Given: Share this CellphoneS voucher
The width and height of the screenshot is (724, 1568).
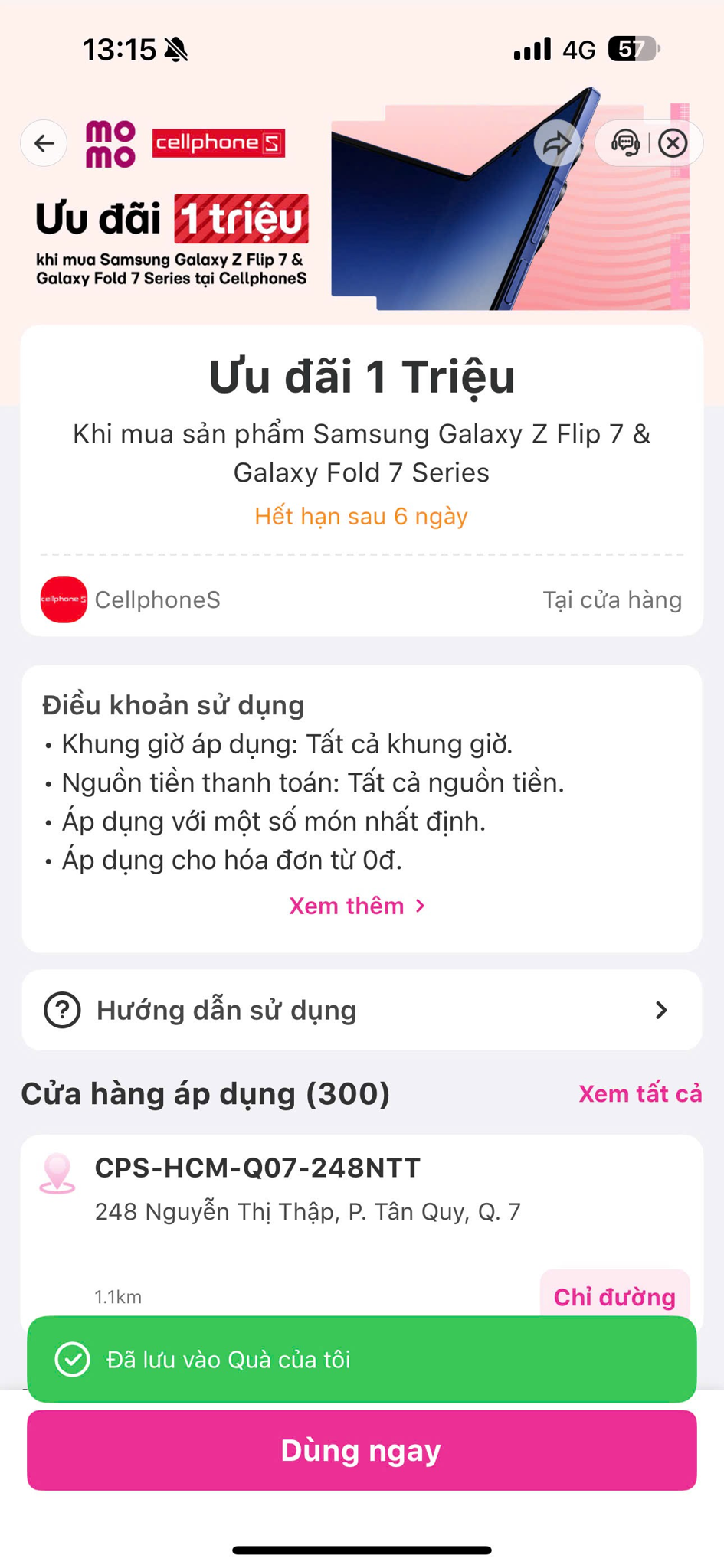Looking at the screenshot, I should [x=557, y=143].
